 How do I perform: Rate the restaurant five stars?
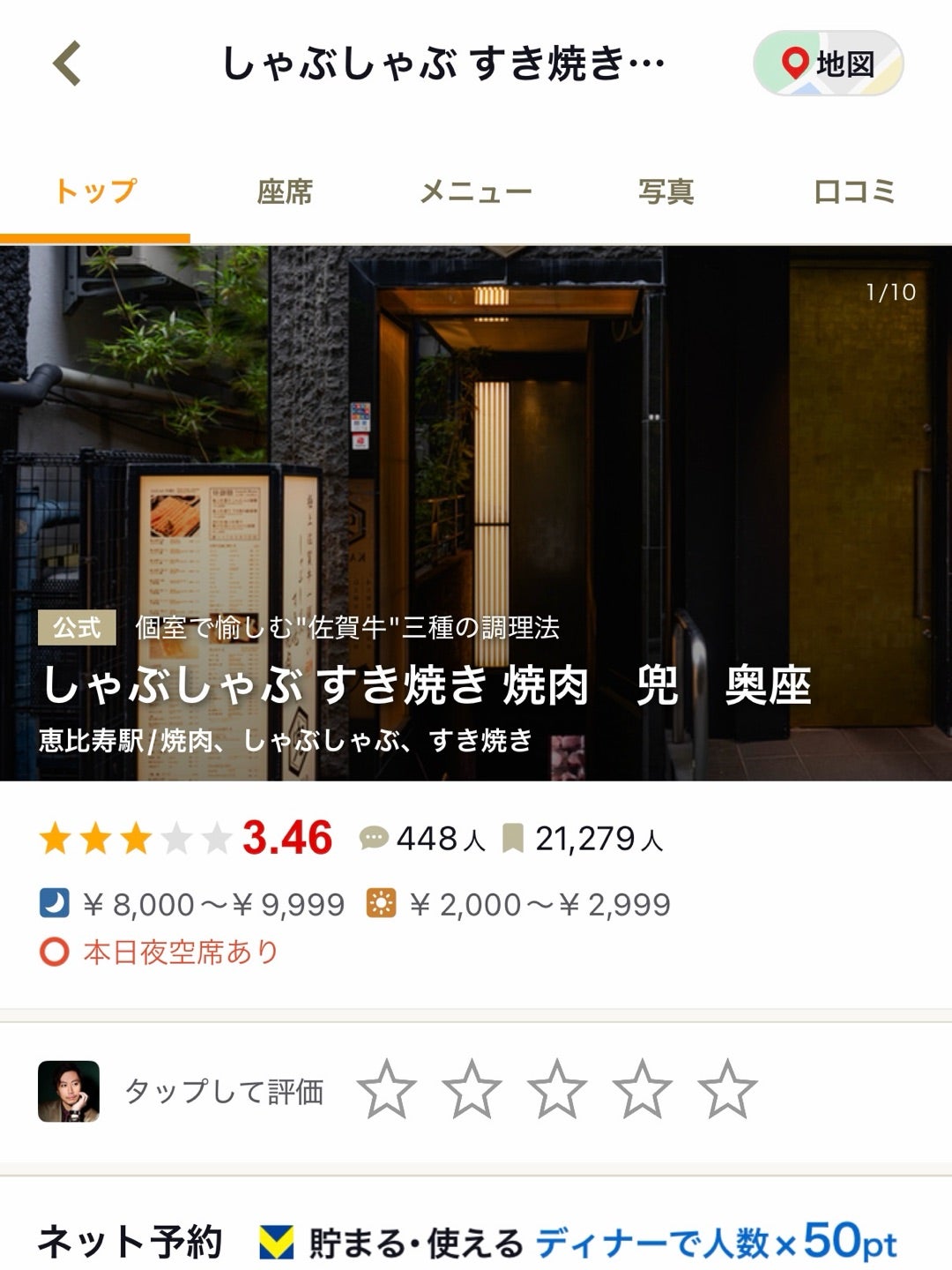727,1090
